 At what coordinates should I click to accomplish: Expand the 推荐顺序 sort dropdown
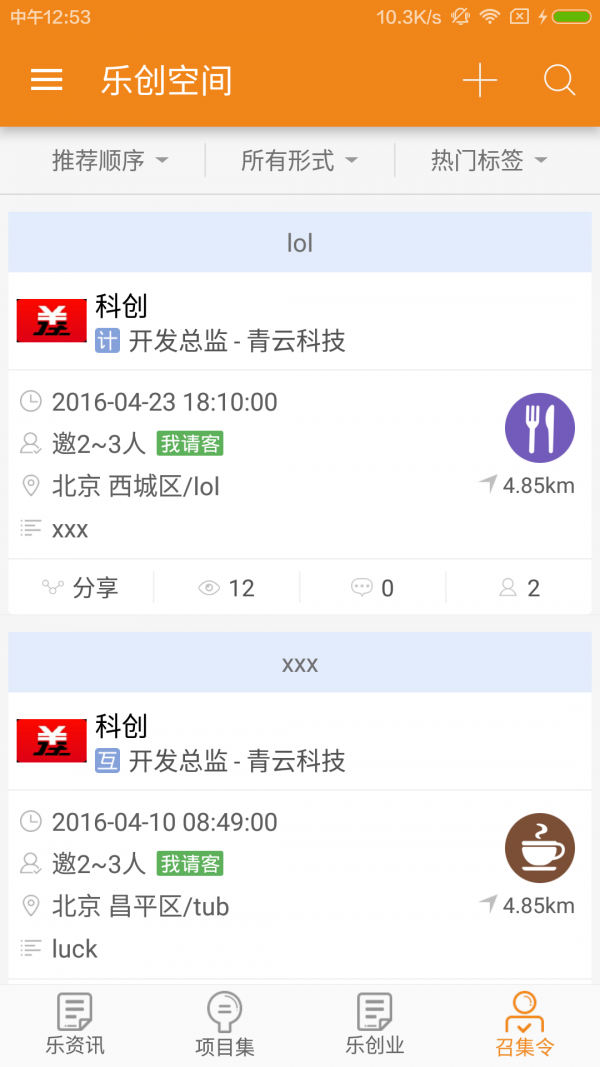(x=110, y=160)
